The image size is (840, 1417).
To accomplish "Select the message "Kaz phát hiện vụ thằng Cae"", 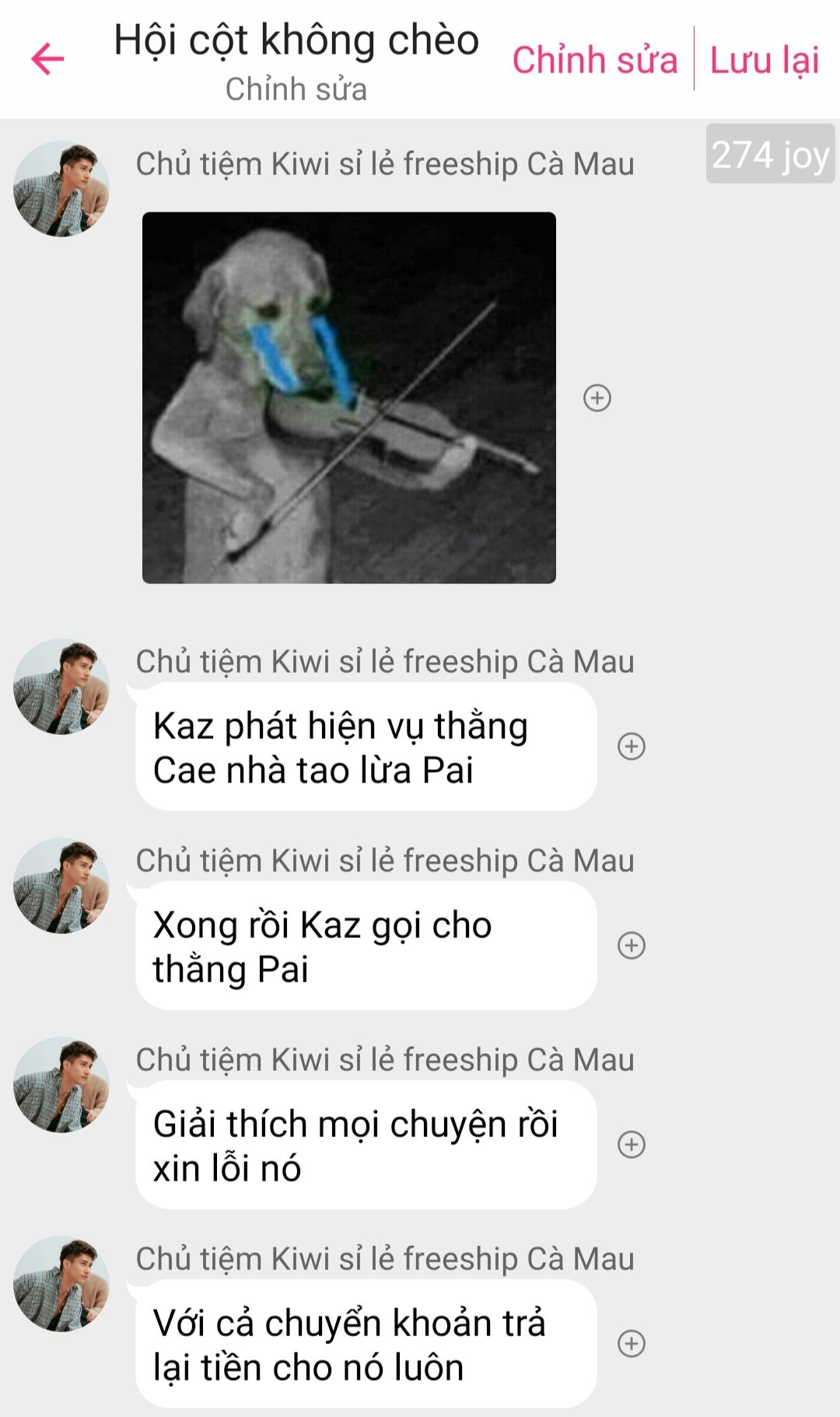I will (366, 747).
